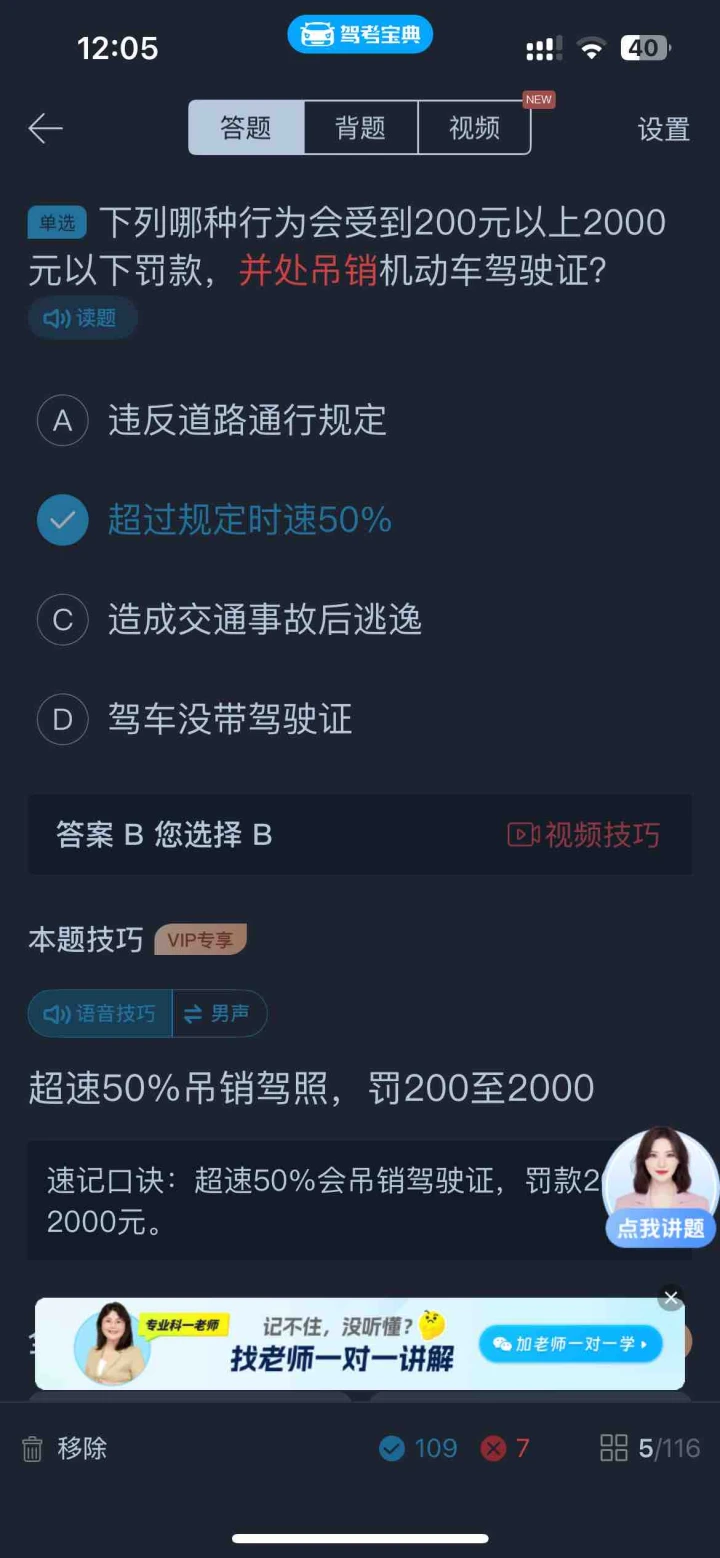Go back using the arrow icon
Screen dimensions: 720x1558
45,128
